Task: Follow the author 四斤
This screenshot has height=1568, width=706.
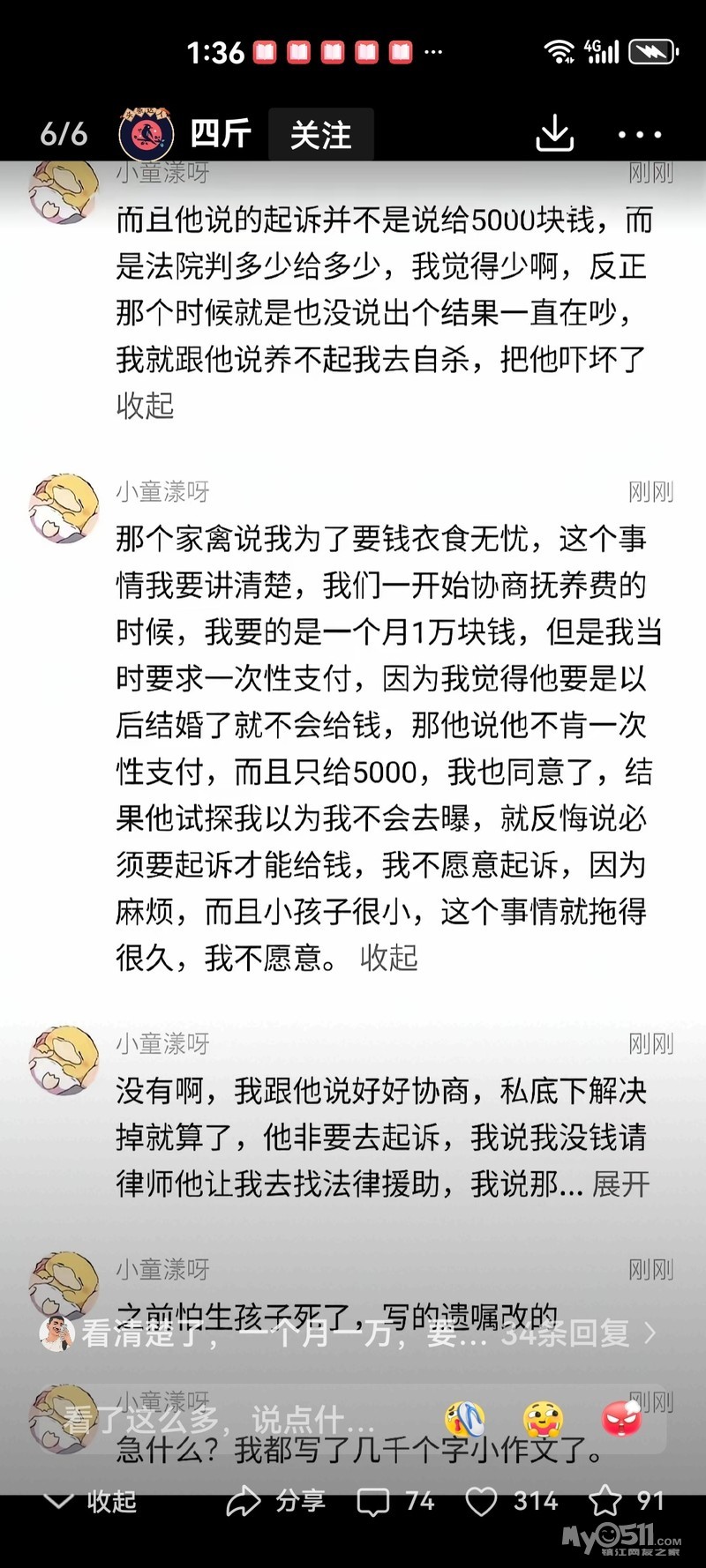Action: (x=320, y=135)
